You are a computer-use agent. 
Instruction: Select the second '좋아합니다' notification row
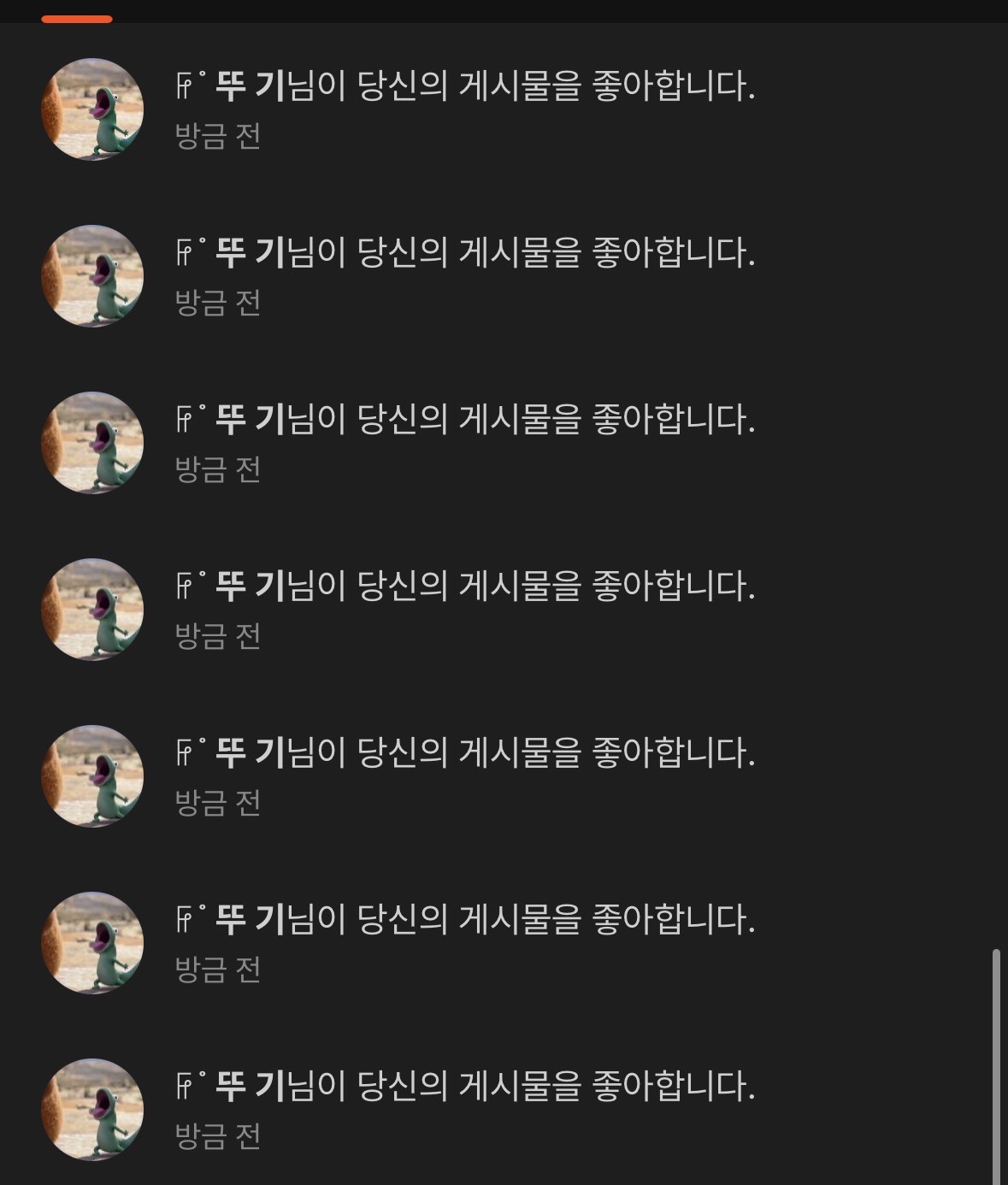(462, 275)
